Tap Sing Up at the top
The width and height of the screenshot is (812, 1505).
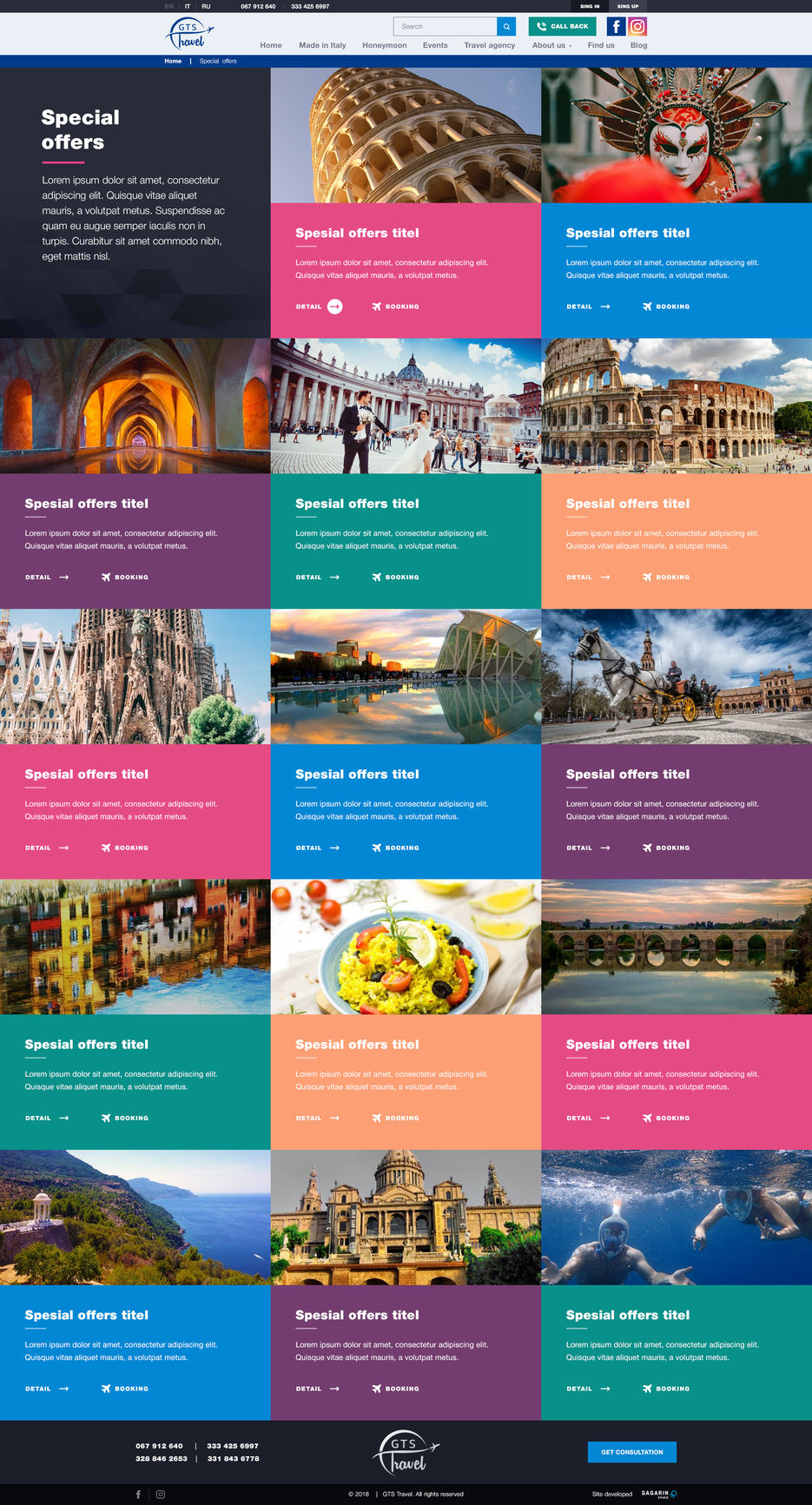(x=628, y=6)
